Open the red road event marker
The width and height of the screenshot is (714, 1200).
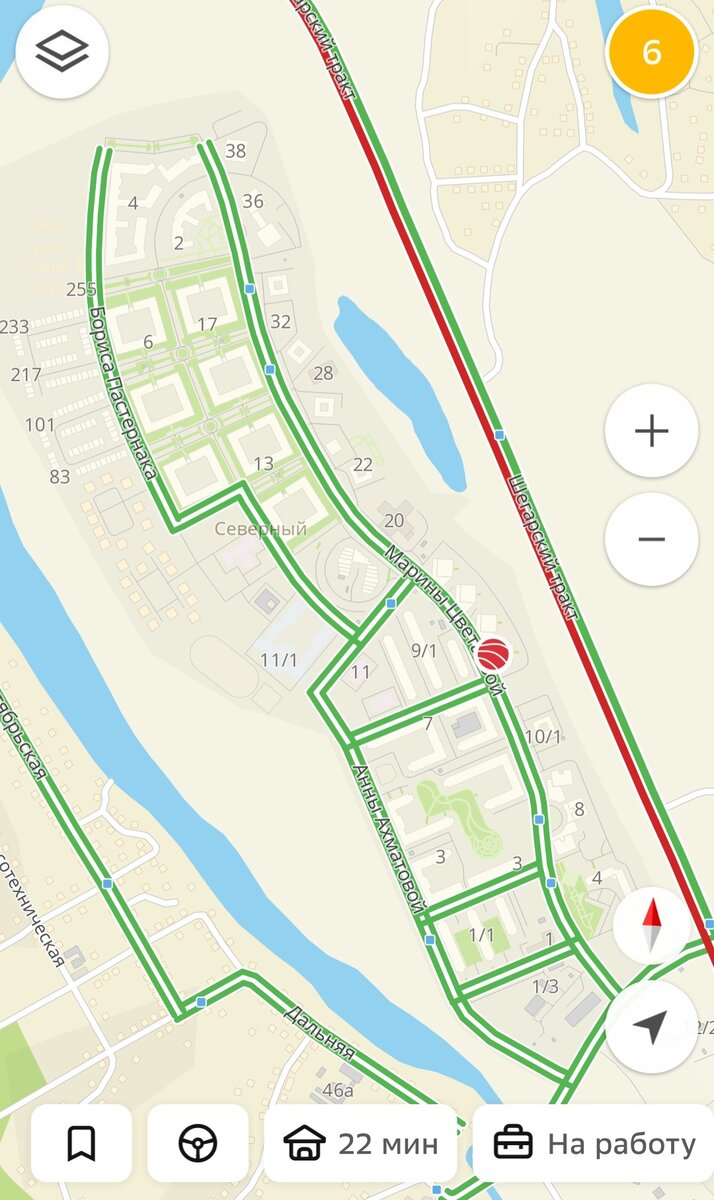(493, 655)
